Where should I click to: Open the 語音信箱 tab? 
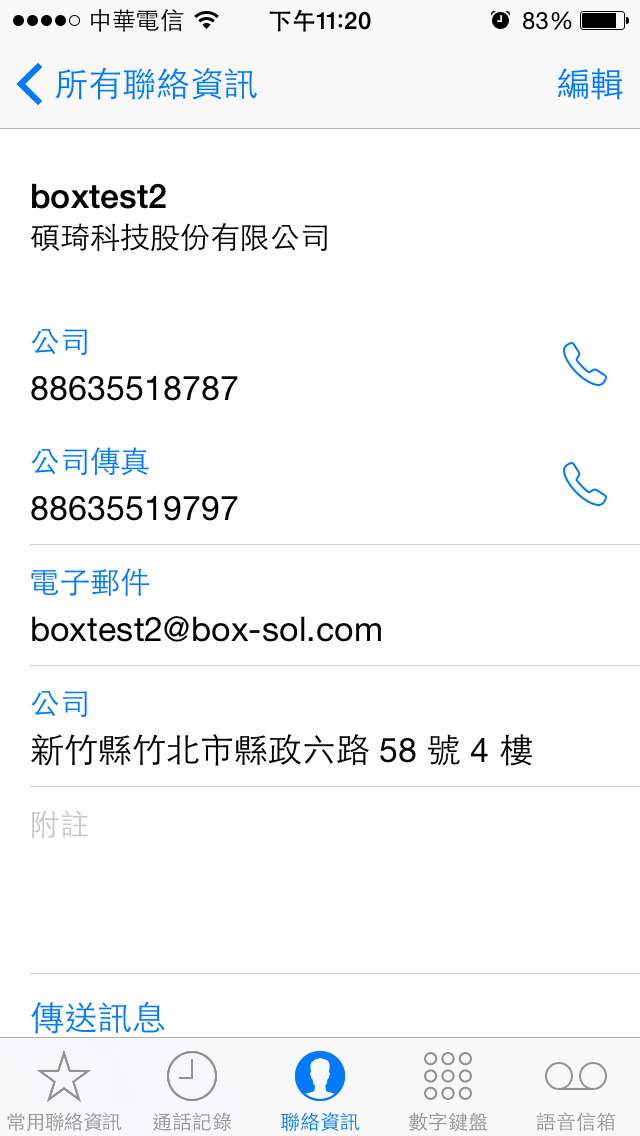(576, 1089)
